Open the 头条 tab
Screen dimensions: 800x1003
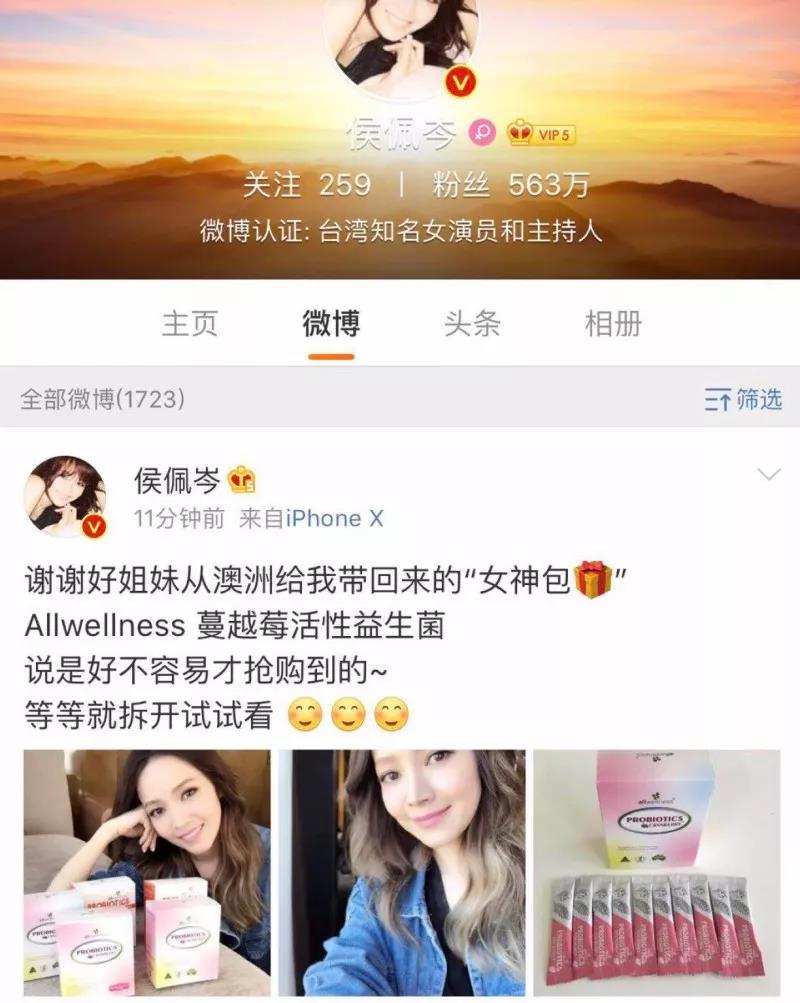[x=472, y=324]
